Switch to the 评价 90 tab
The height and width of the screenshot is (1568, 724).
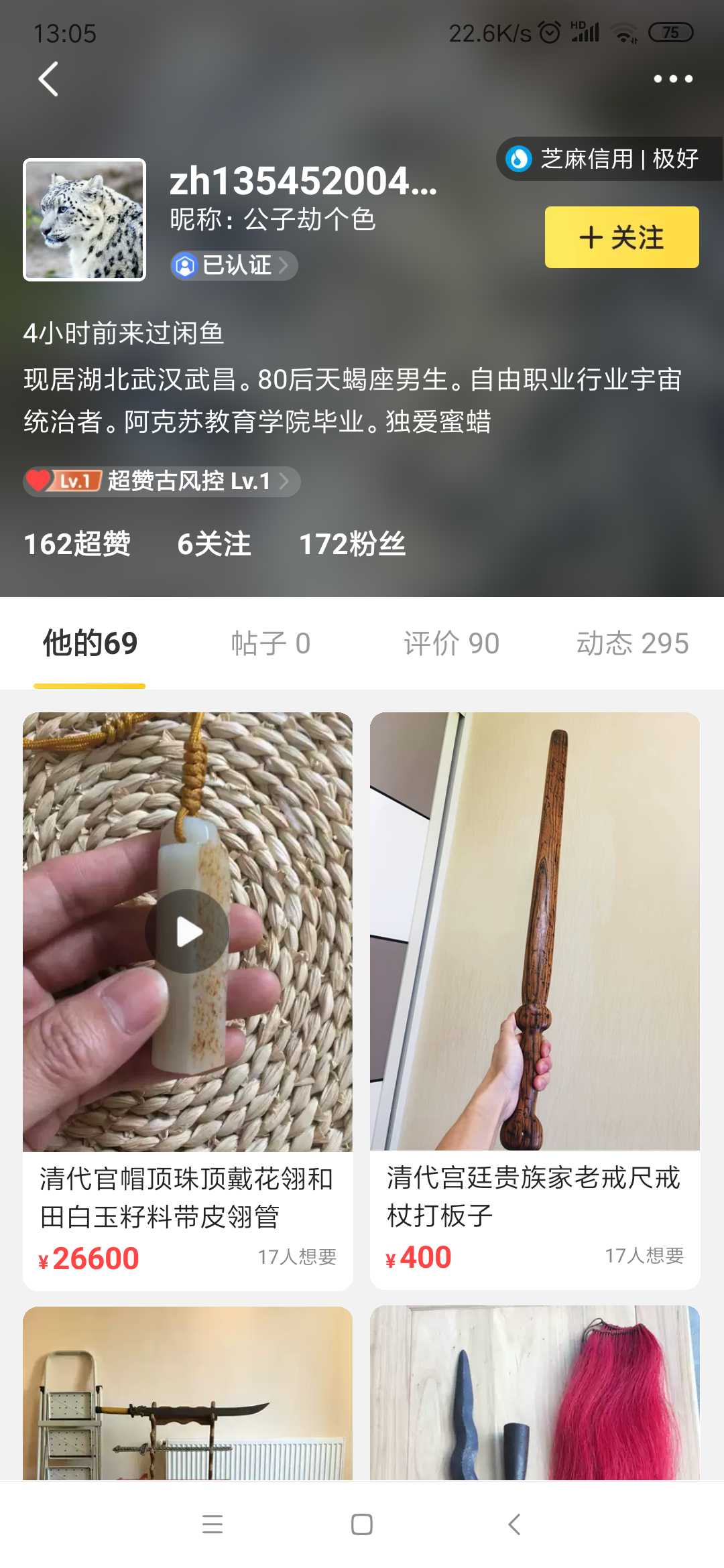(x=451, y=643)
